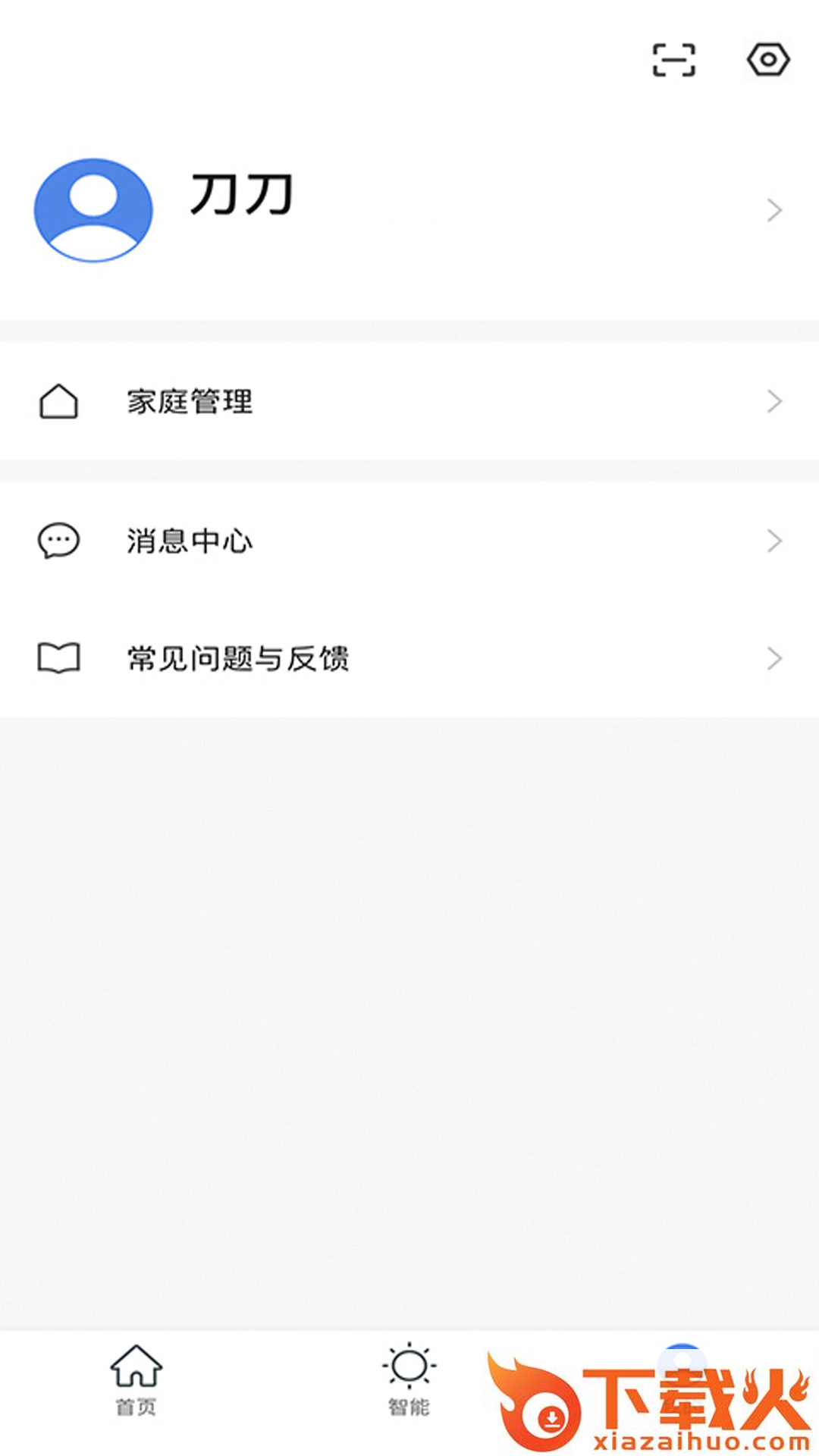Open the 刀刀 profile details

click(x=409, y=209)
